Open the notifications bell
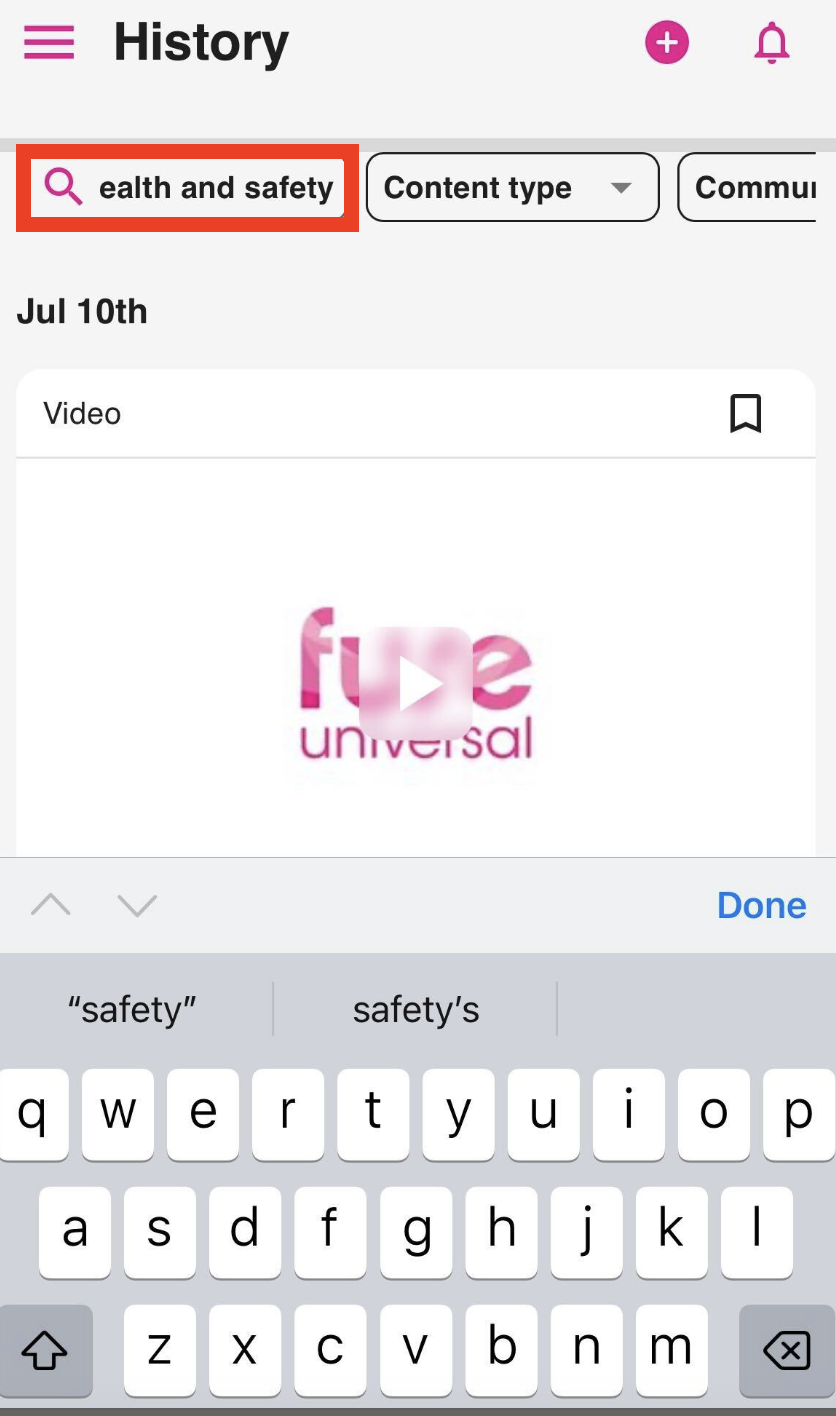Screen dimensions: 836x1416 point(771,44)
